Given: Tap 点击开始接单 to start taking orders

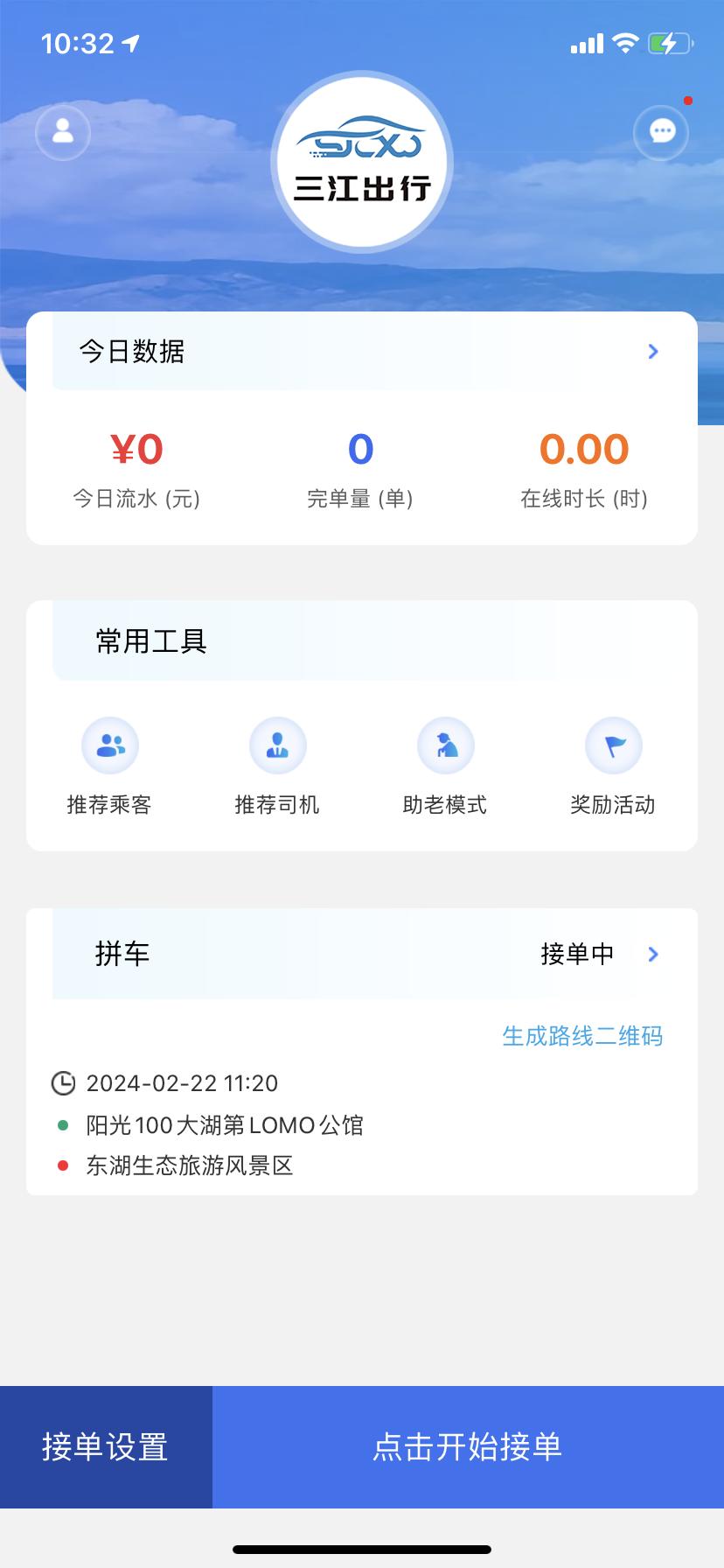Looking at the screenshot, I should pyautogui.click(x=468, y=1447).
